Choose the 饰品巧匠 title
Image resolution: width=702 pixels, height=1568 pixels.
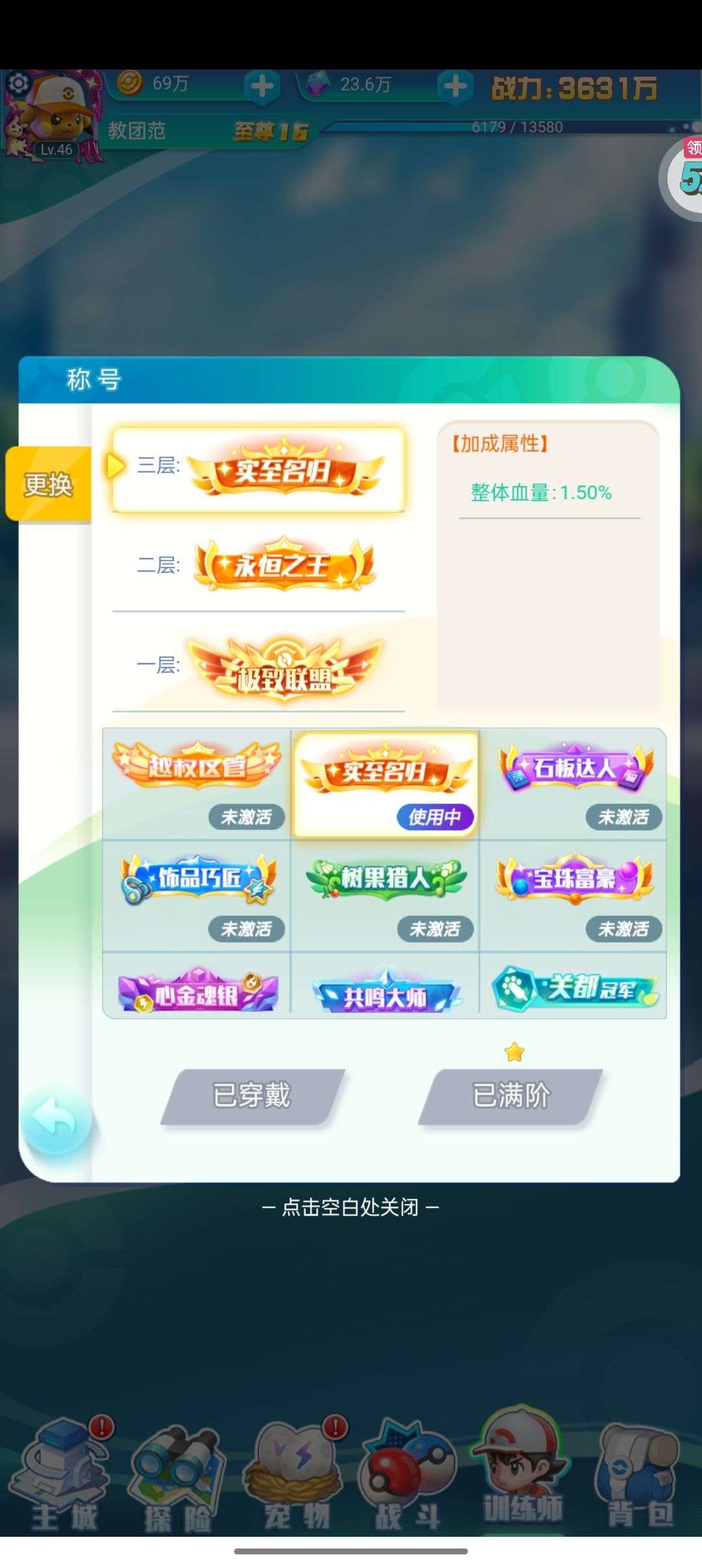(x=196, y=896)
